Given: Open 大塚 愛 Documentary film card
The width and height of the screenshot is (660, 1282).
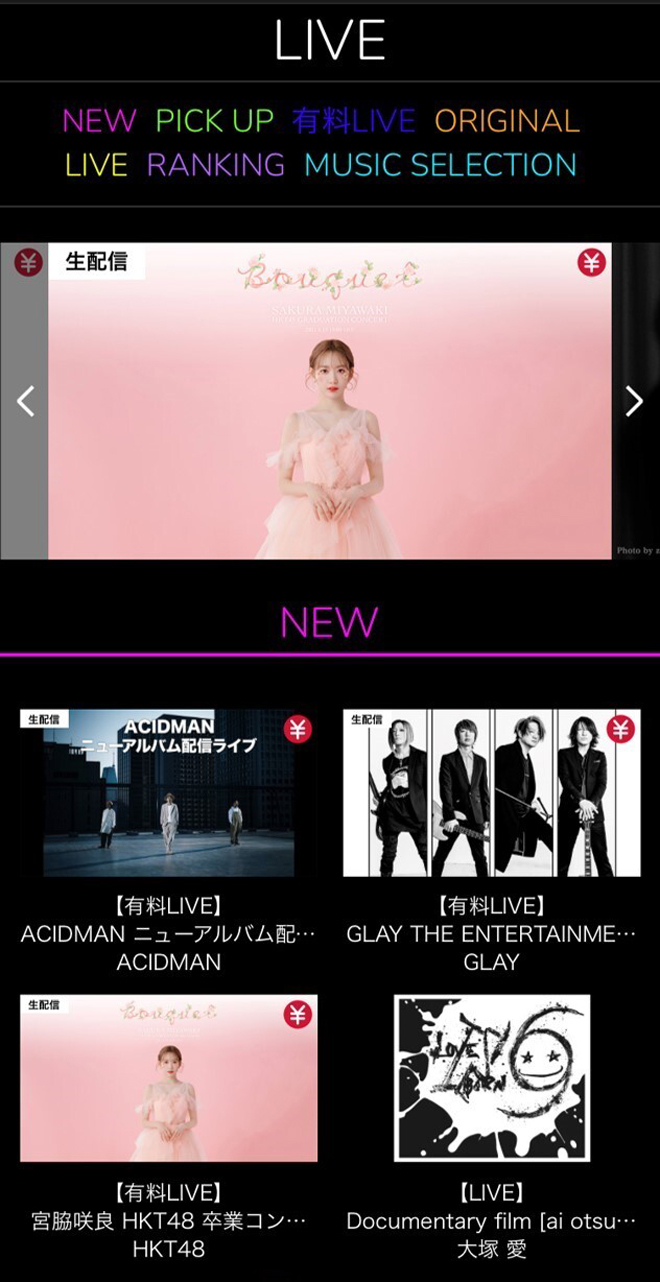Looking at the screenshot, I should tap(491, 1078).
